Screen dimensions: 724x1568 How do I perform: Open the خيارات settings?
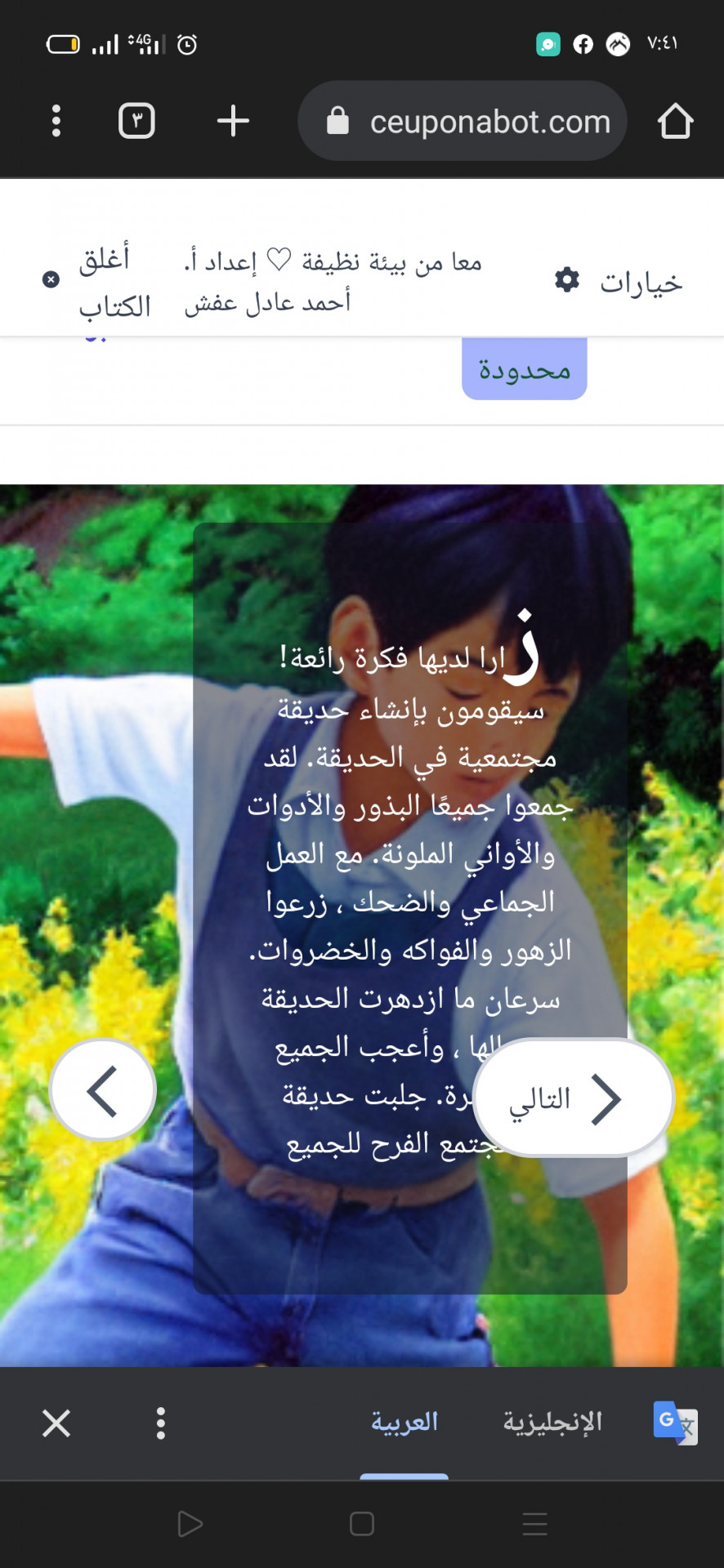pos(619,282)
